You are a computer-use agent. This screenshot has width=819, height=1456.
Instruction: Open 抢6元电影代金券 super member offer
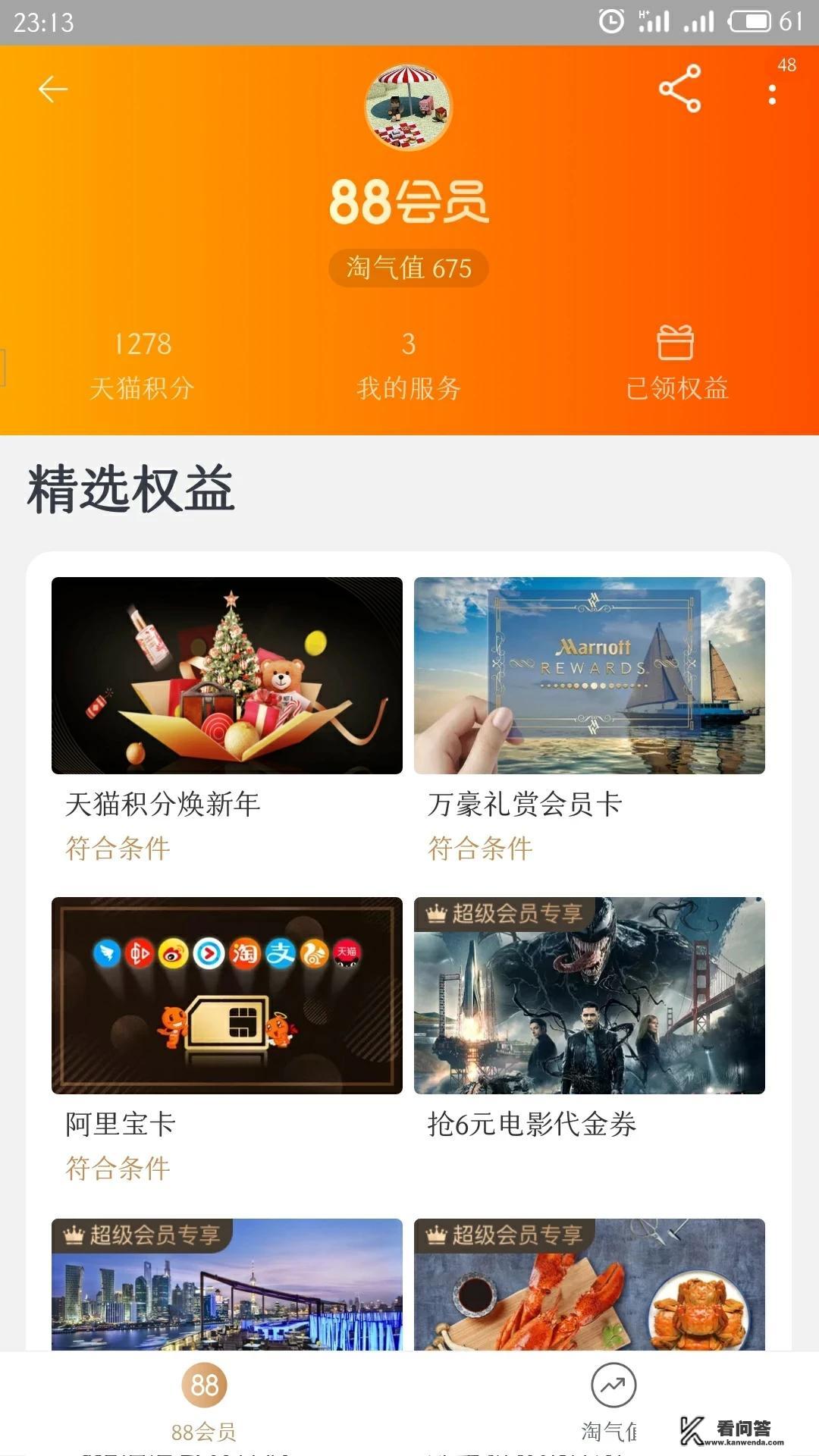590,995
